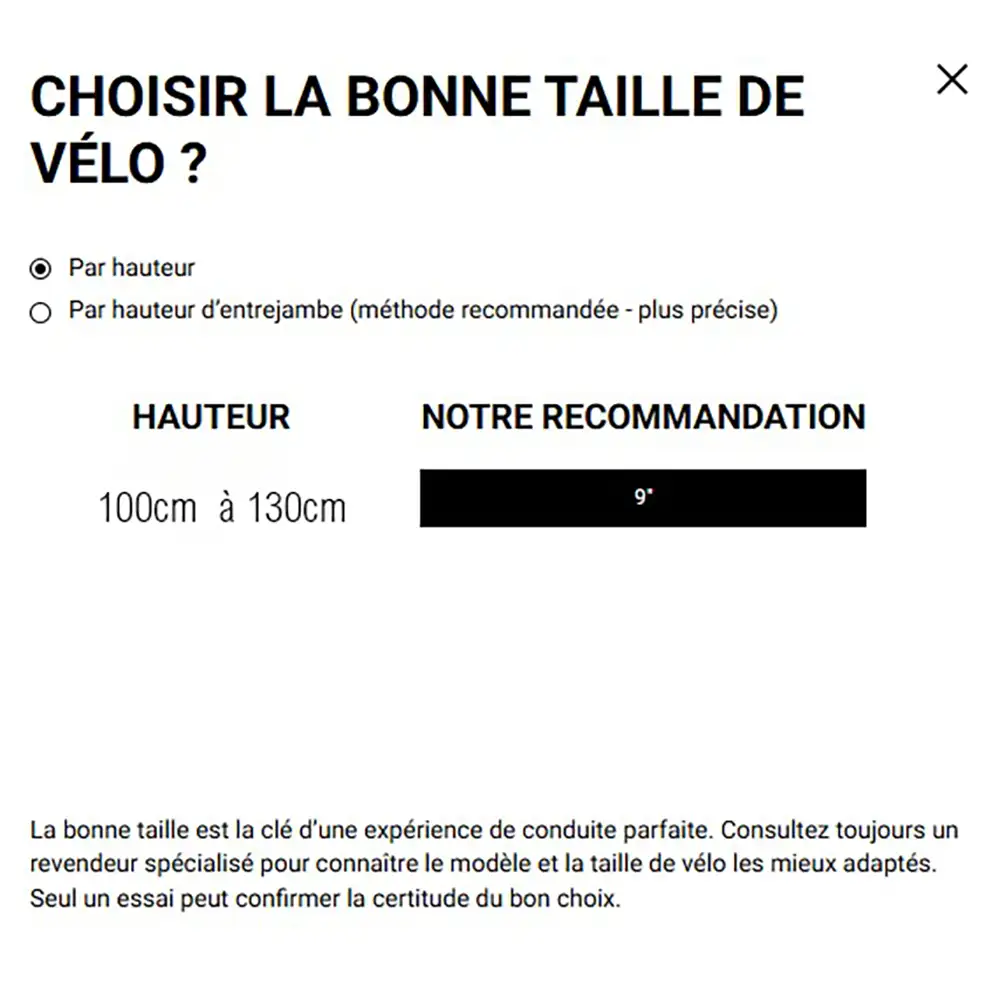The height and width of the screenshot is (1000, 1000).
Task: Close the bike size guide dialog
Action: tap(952, 80)
